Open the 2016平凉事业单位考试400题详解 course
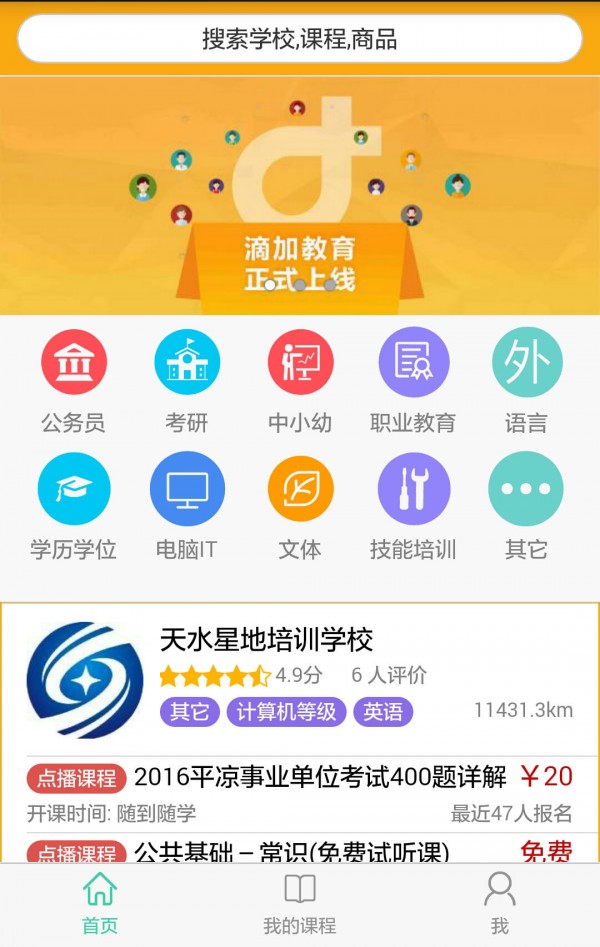The height and width of the screenshot is (947, 600). [320, 777]
